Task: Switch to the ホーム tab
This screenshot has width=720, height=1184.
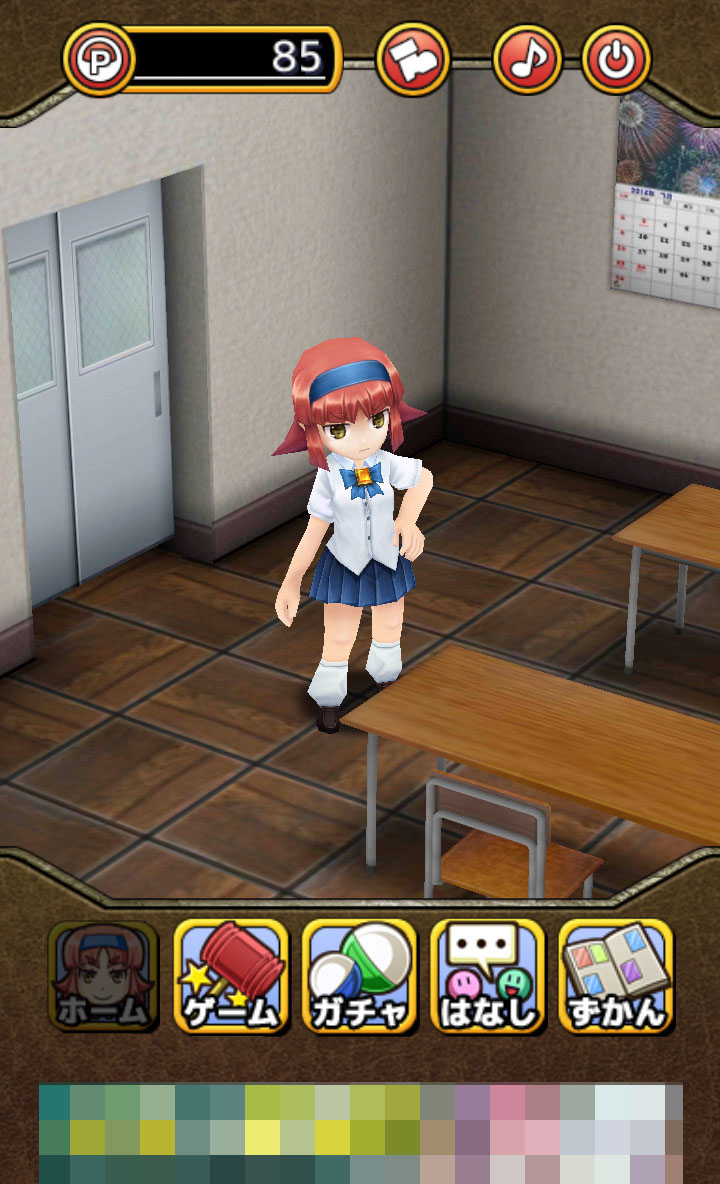Action: tap(103, 977)
